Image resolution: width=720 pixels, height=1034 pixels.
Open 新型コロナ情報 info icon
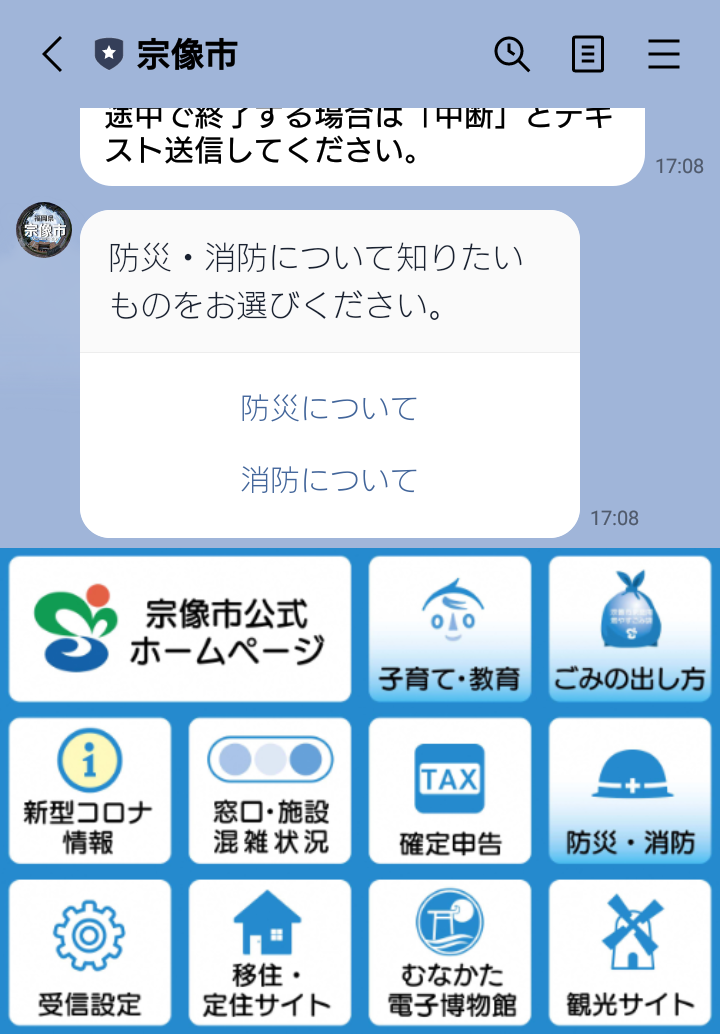[89, 789]
